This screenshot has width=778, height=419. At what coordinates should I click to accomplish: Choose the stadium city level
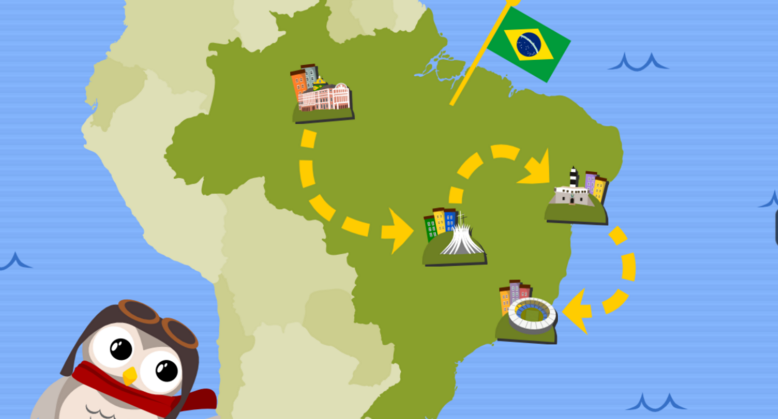[526, 312]
